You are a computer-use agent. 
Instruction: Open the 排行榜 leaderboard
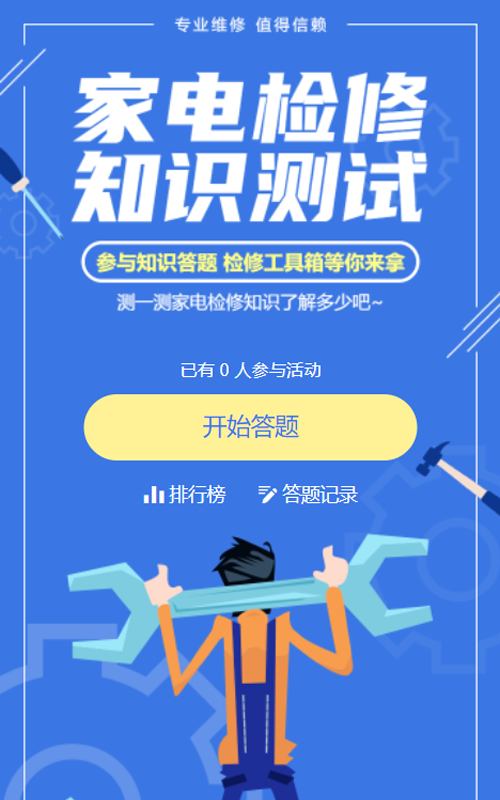[x=185, y=494]
